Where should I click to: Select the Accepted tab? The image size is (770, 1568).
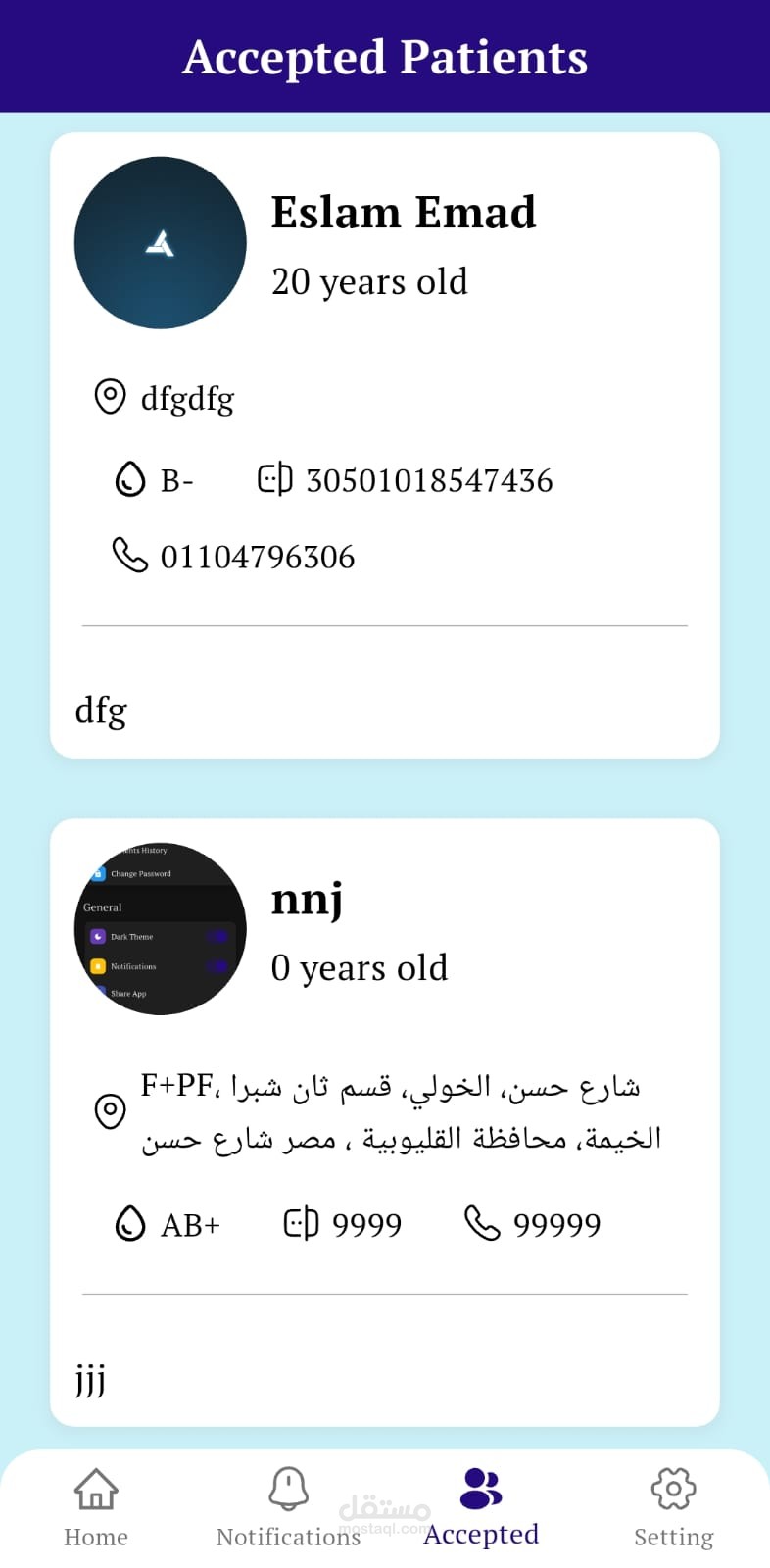(x=481, y=1507)
